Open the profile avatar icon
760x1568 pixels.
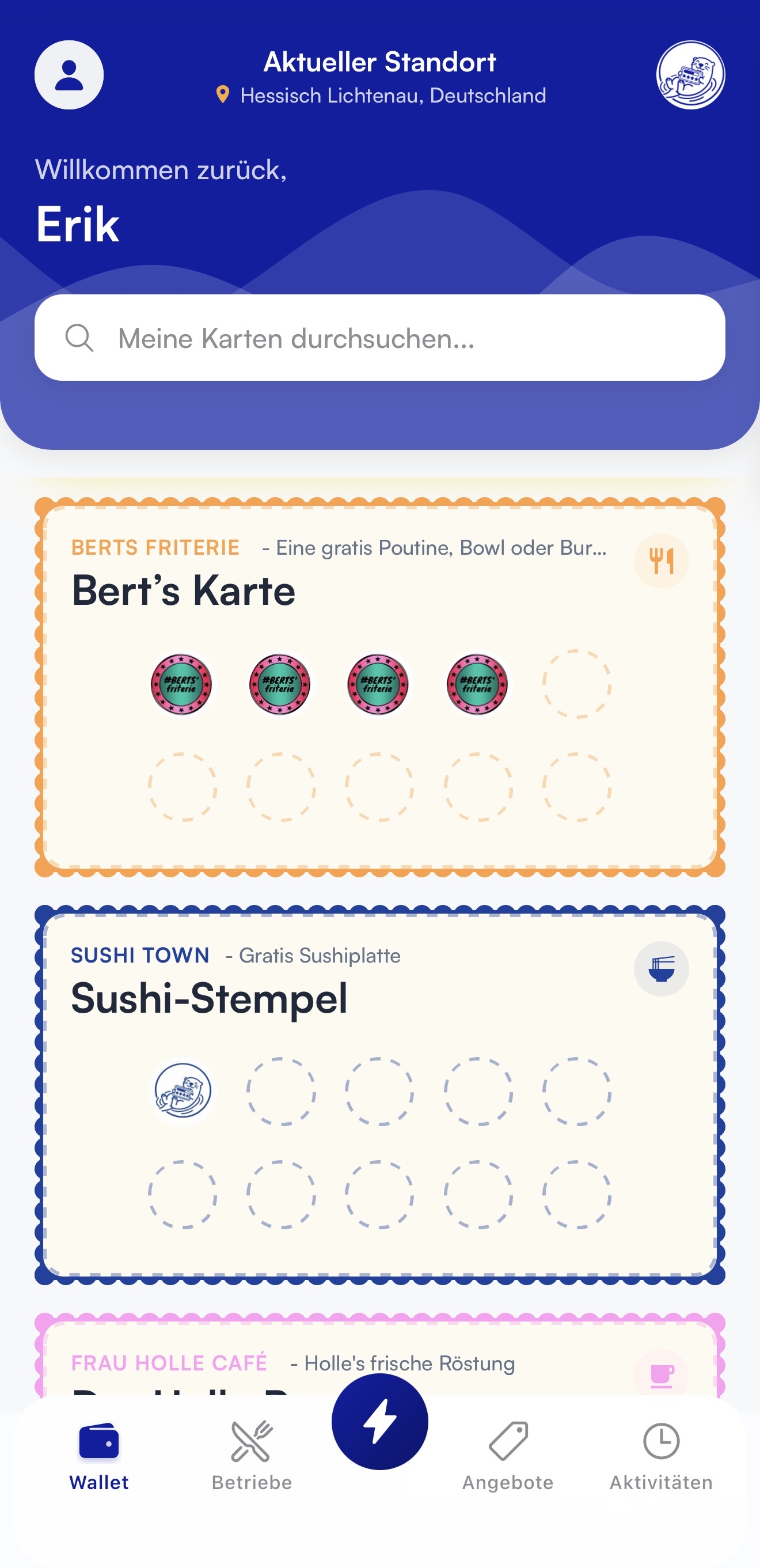69,74
